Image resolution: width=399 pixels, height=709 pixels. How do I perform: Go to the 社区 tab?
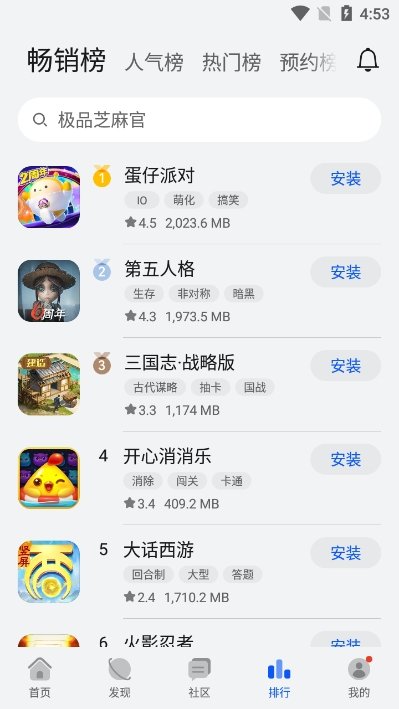(200, 677)
